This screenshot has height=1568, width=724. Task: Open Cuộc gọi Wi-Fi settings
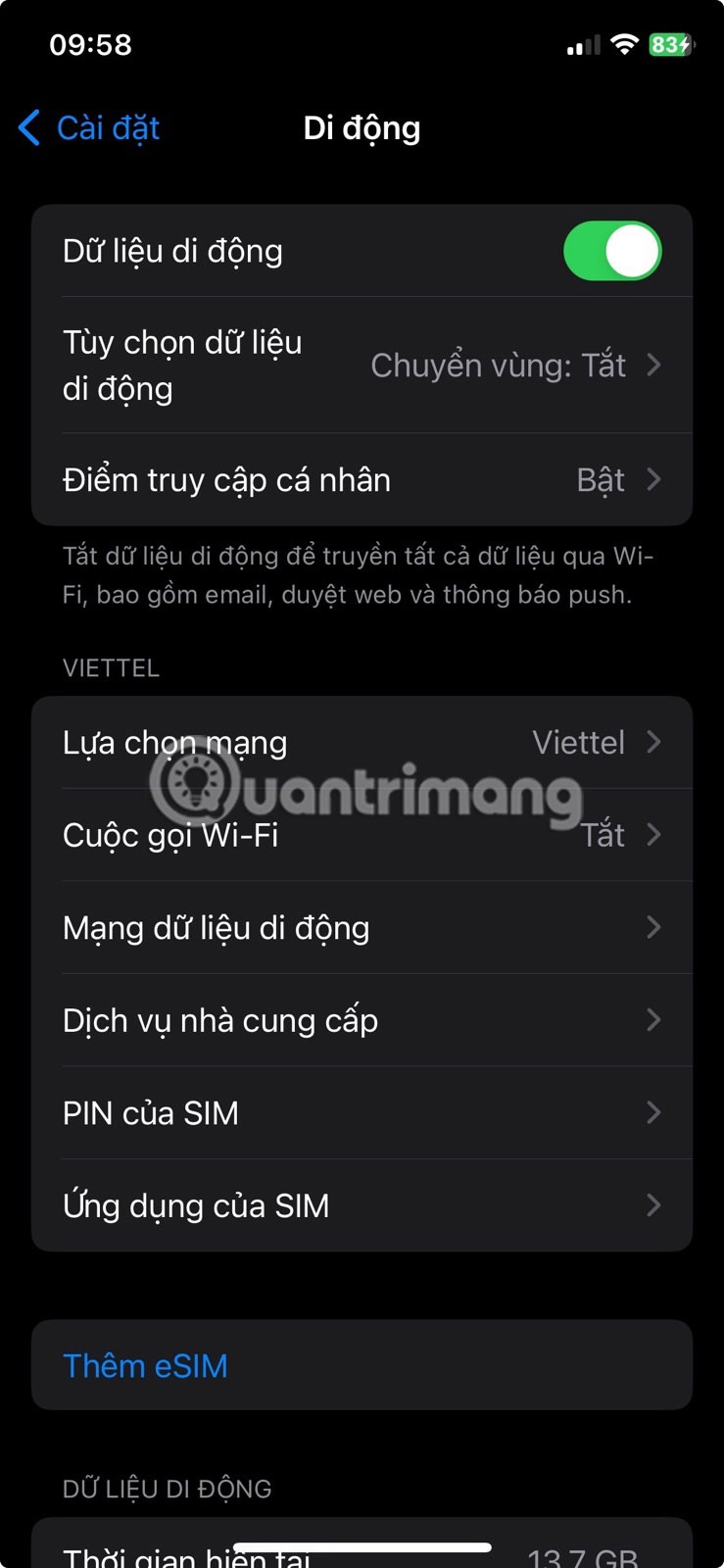tap(362, 835)
